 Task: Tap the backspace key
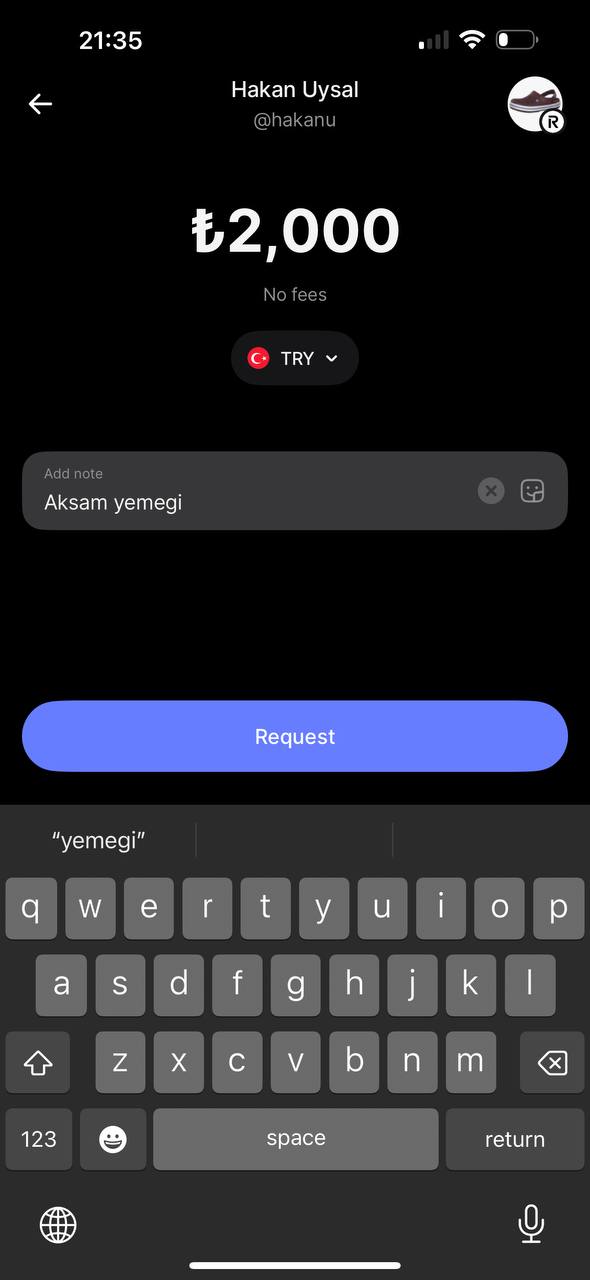pos(552,1062)
